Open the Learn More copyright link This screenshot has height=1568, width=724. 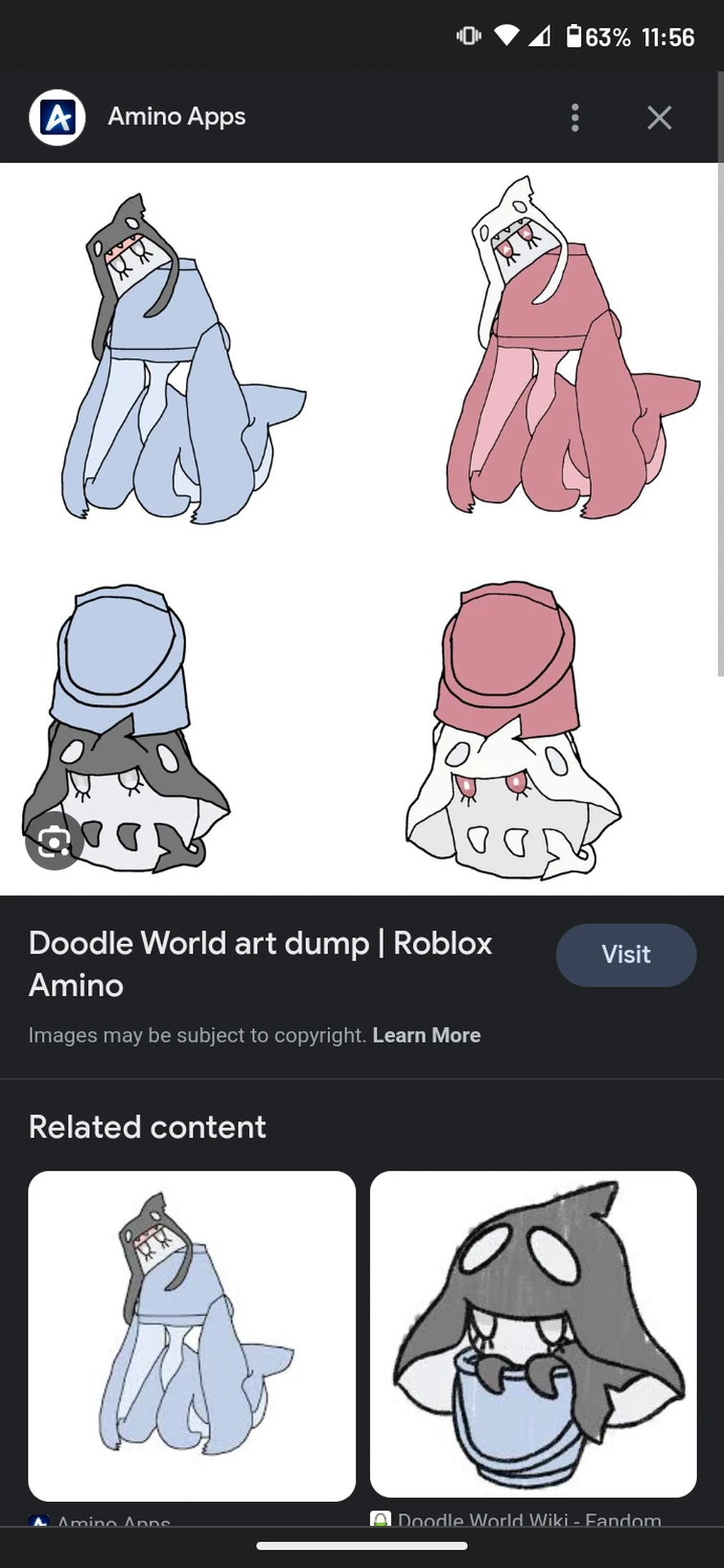point(427,1035)
